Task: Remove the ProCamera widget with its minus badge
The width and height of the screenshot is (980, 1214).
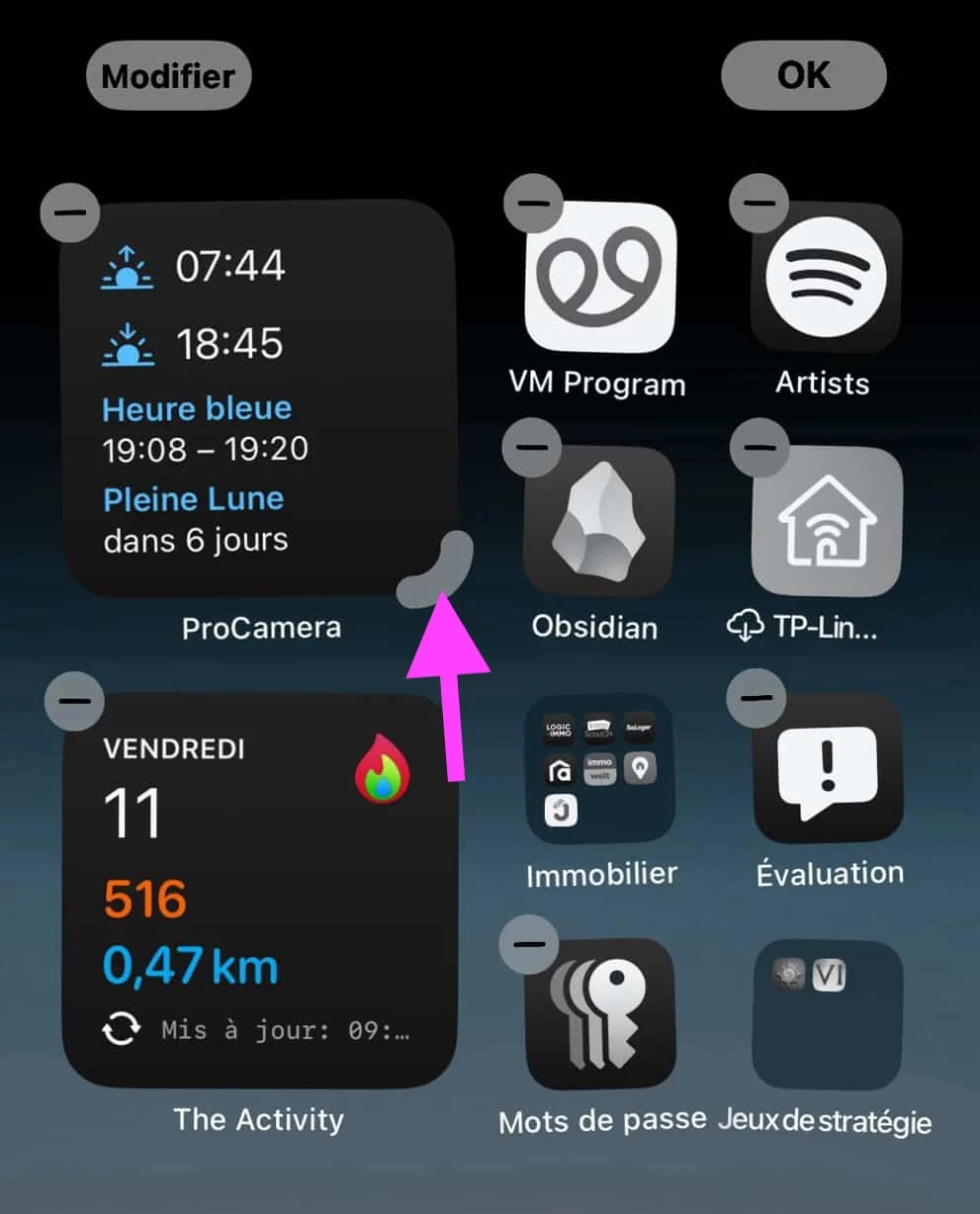Action: [70, 212]
